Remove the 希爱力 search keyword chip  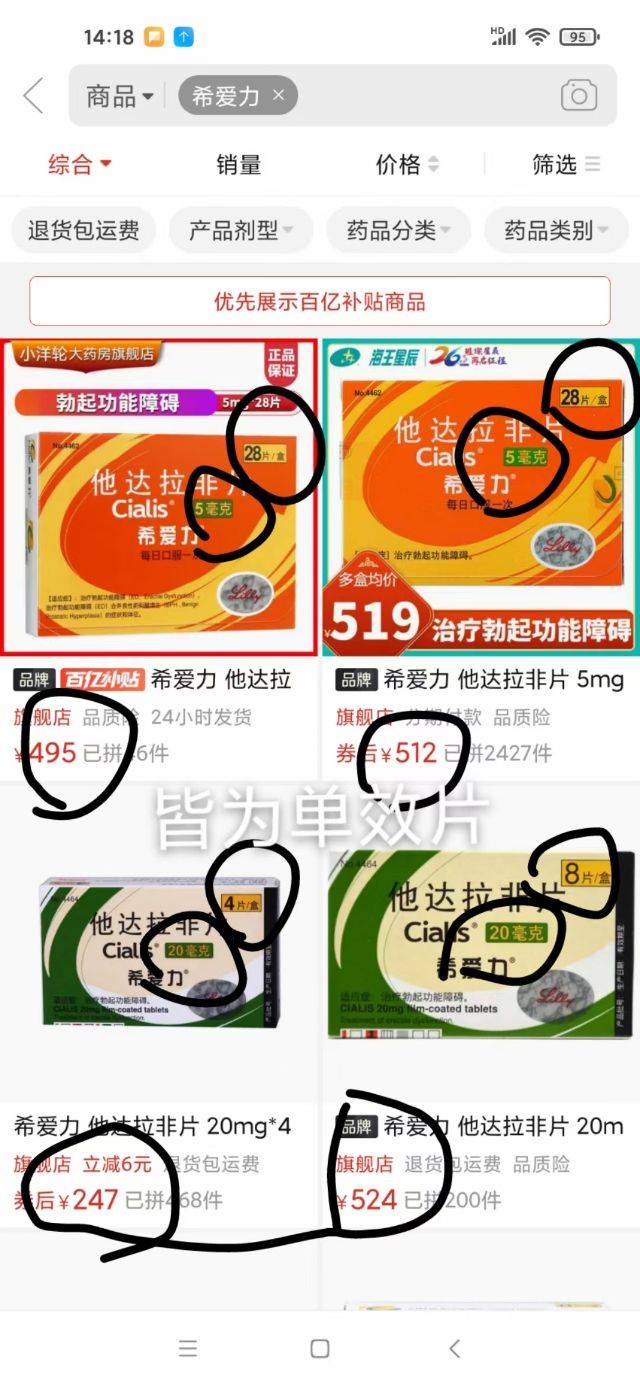279,96
